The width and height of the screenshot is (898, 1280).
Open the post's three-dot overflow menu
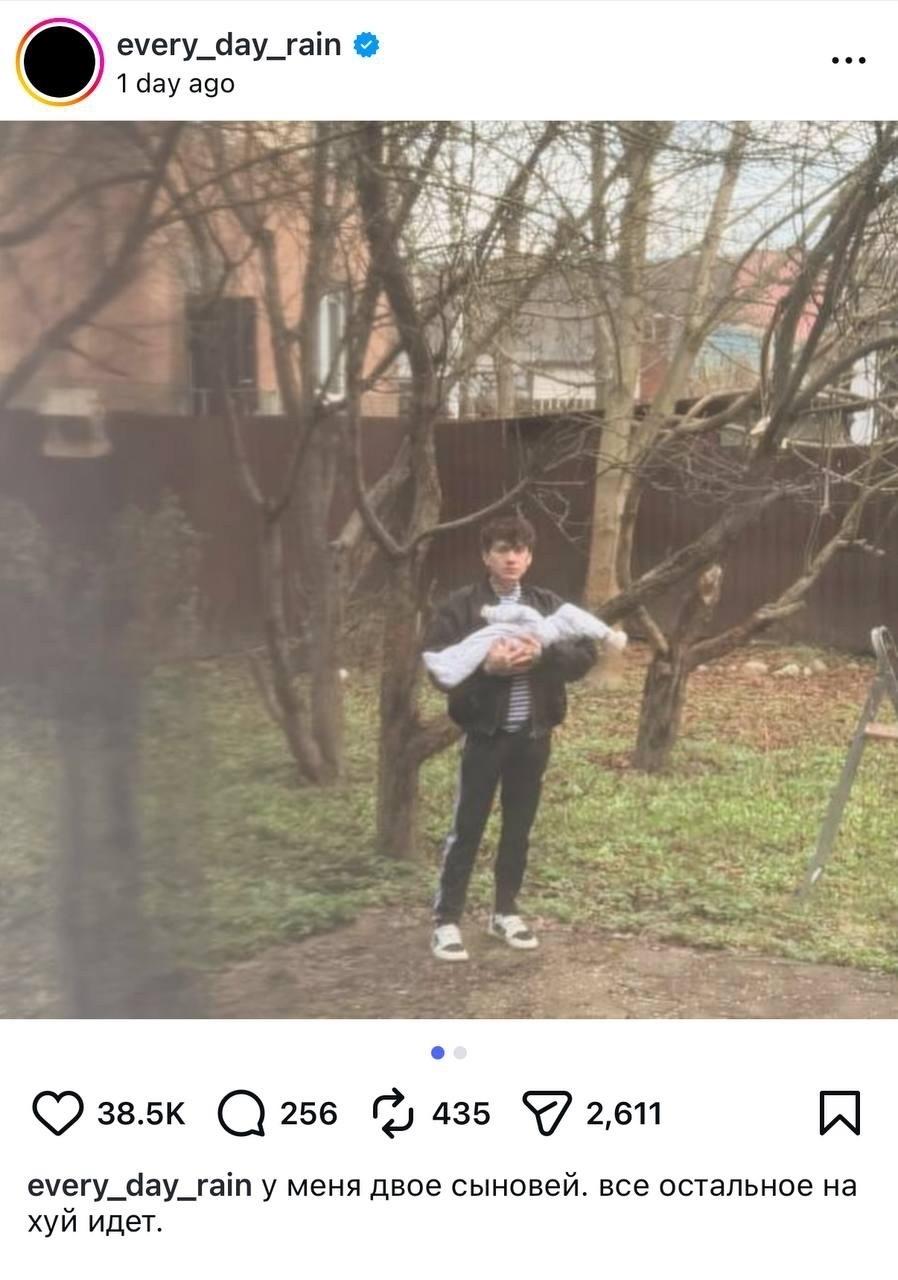point(847,61)
